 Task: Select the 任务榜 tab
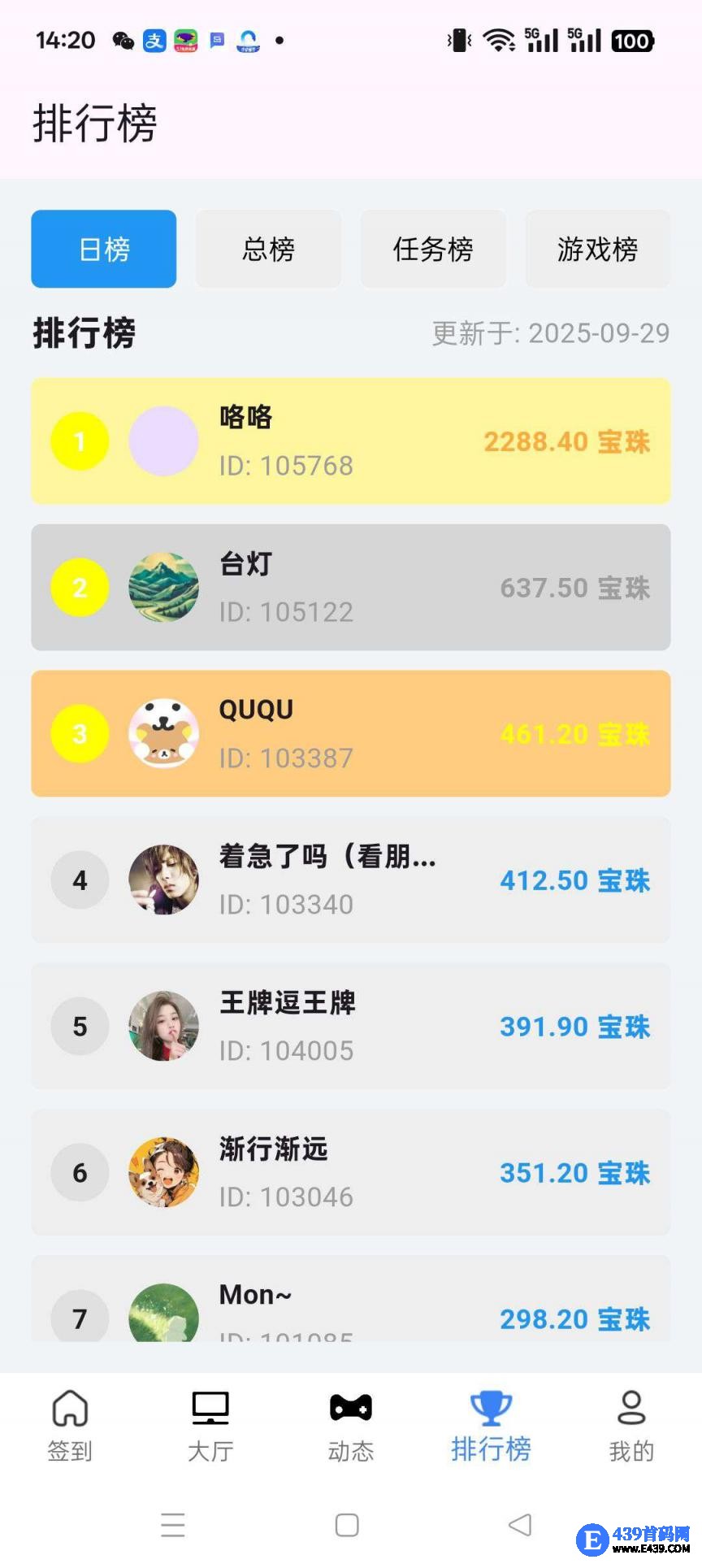(x=433, y=249)
